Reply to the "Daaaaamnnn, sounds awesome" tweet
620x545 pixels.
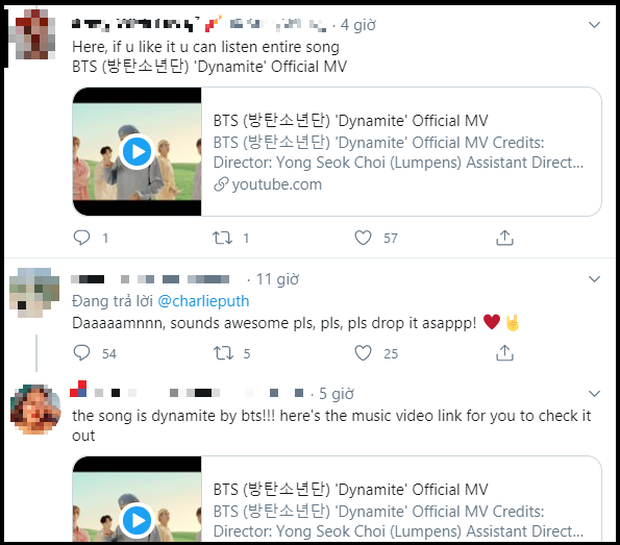click(x=82, y=353)
